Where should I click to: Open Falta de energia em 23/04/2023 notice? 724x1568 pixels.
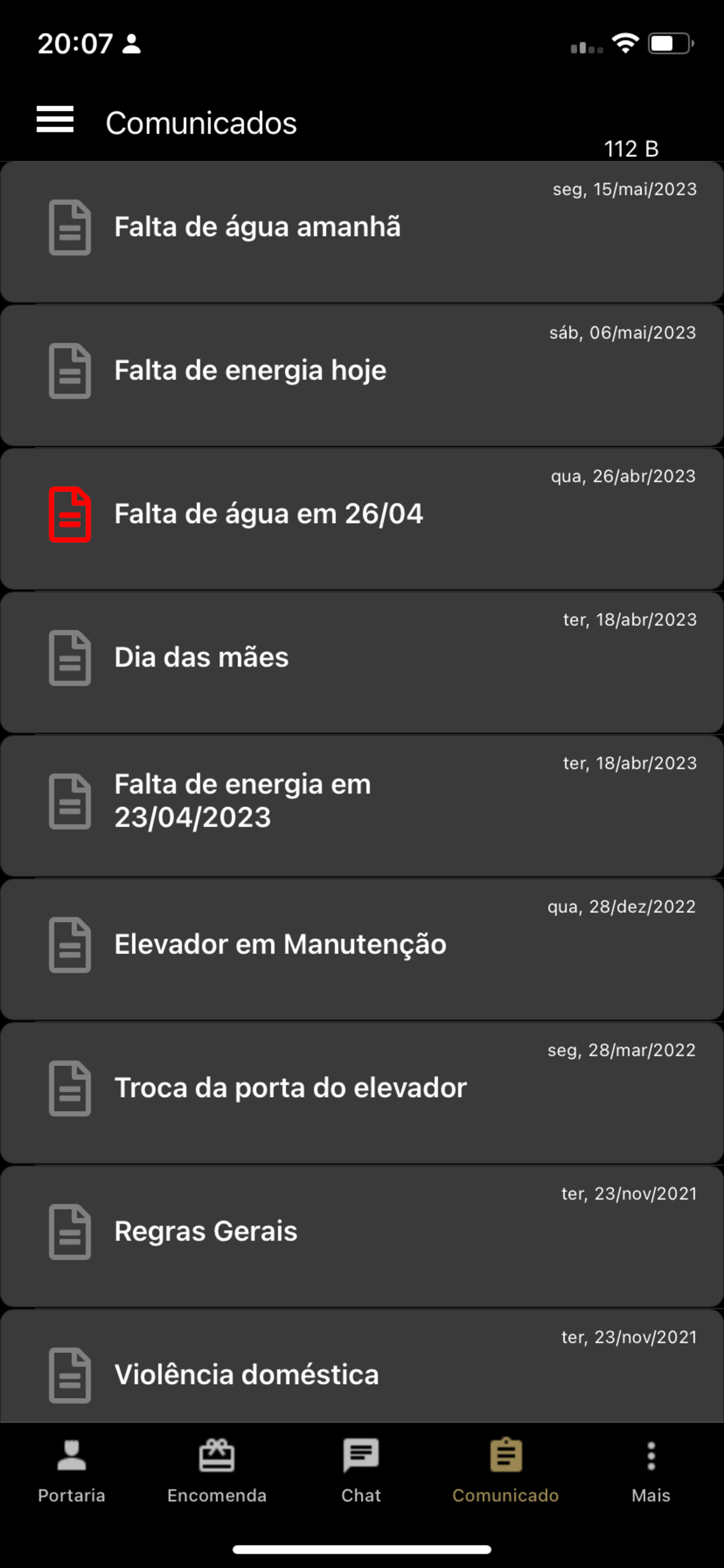[361, 804]
